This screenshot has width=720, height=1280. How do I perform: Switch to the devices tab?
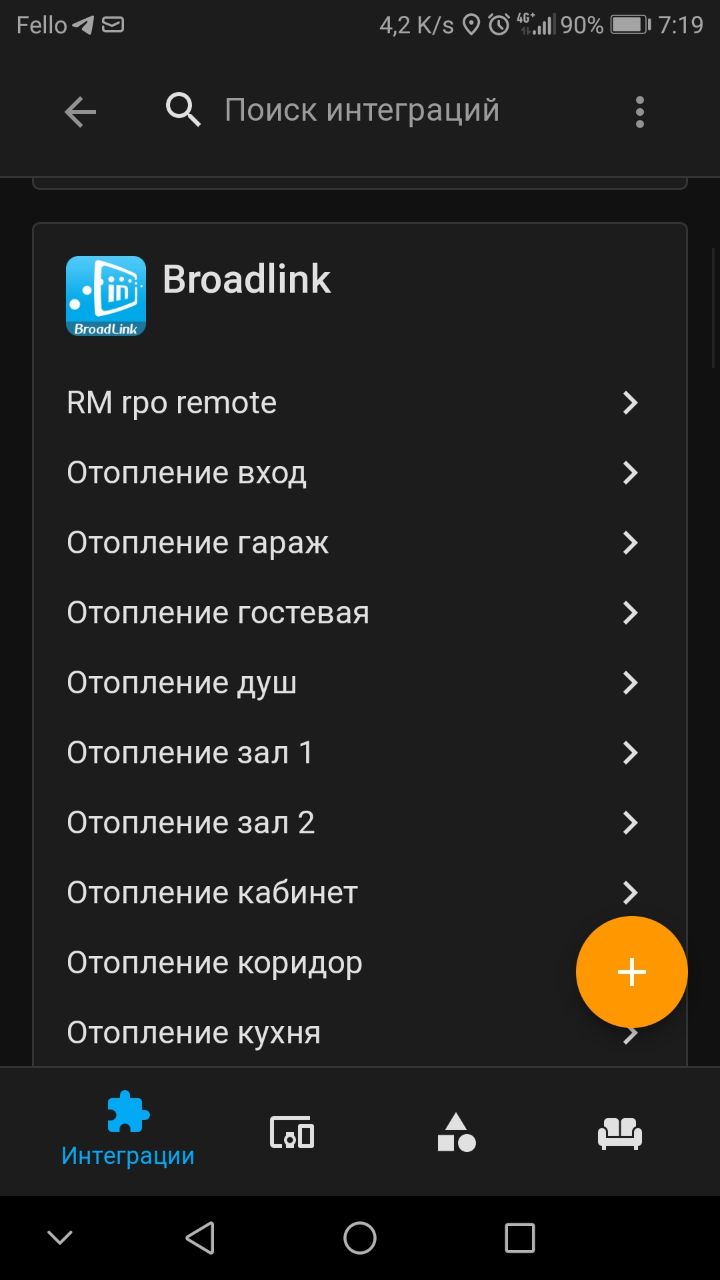point(292,1131)
